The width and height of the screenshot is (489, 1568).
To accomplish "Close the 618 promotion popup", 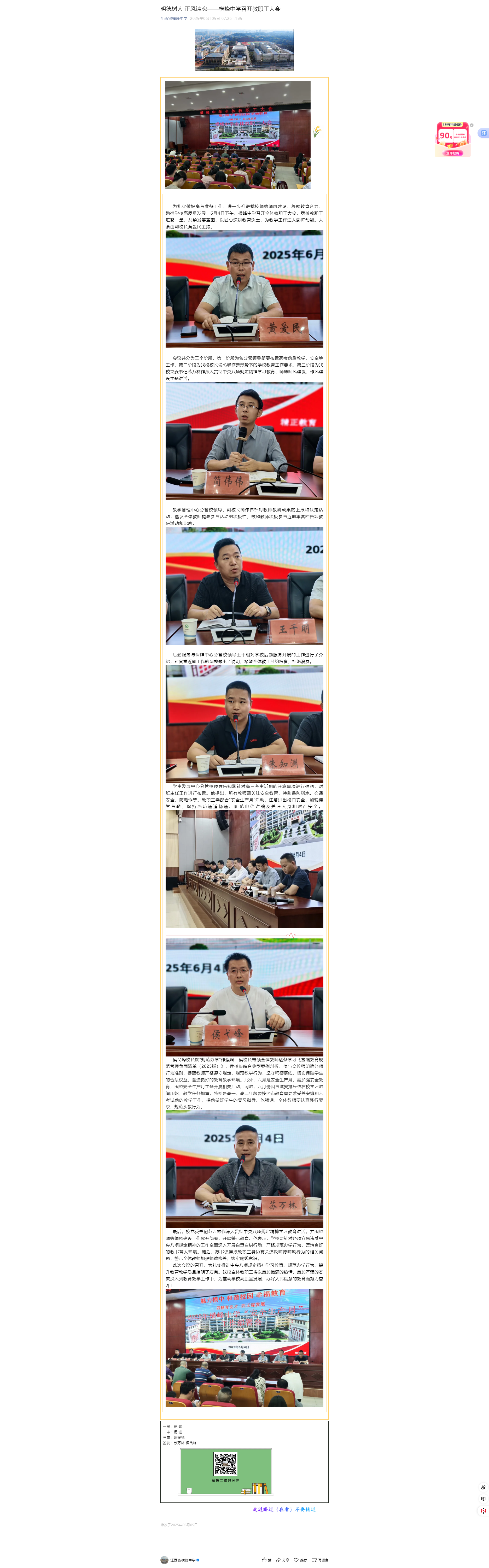I will (x=471, y=125).
